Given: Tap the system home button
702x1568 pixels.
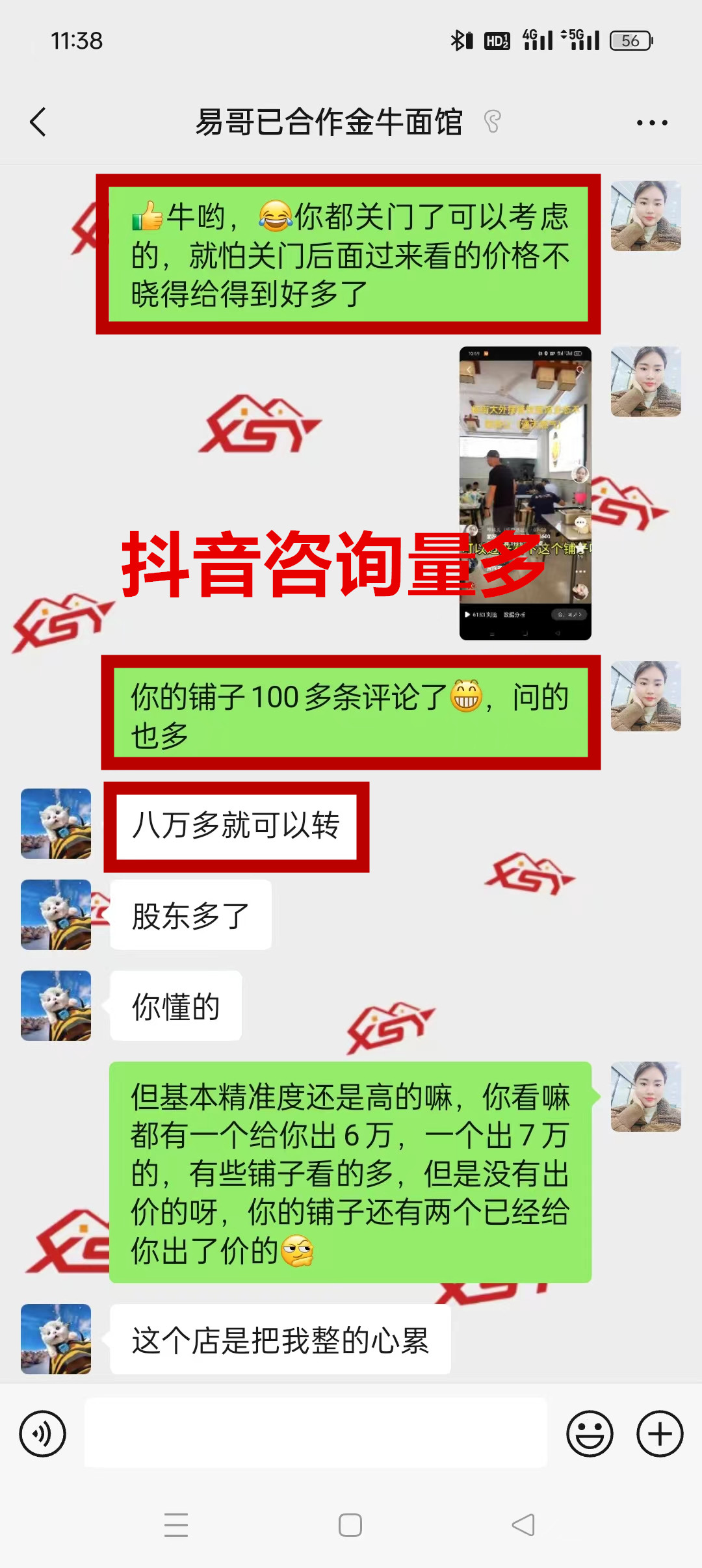Looking at the screenshot, I should 350,1525.
